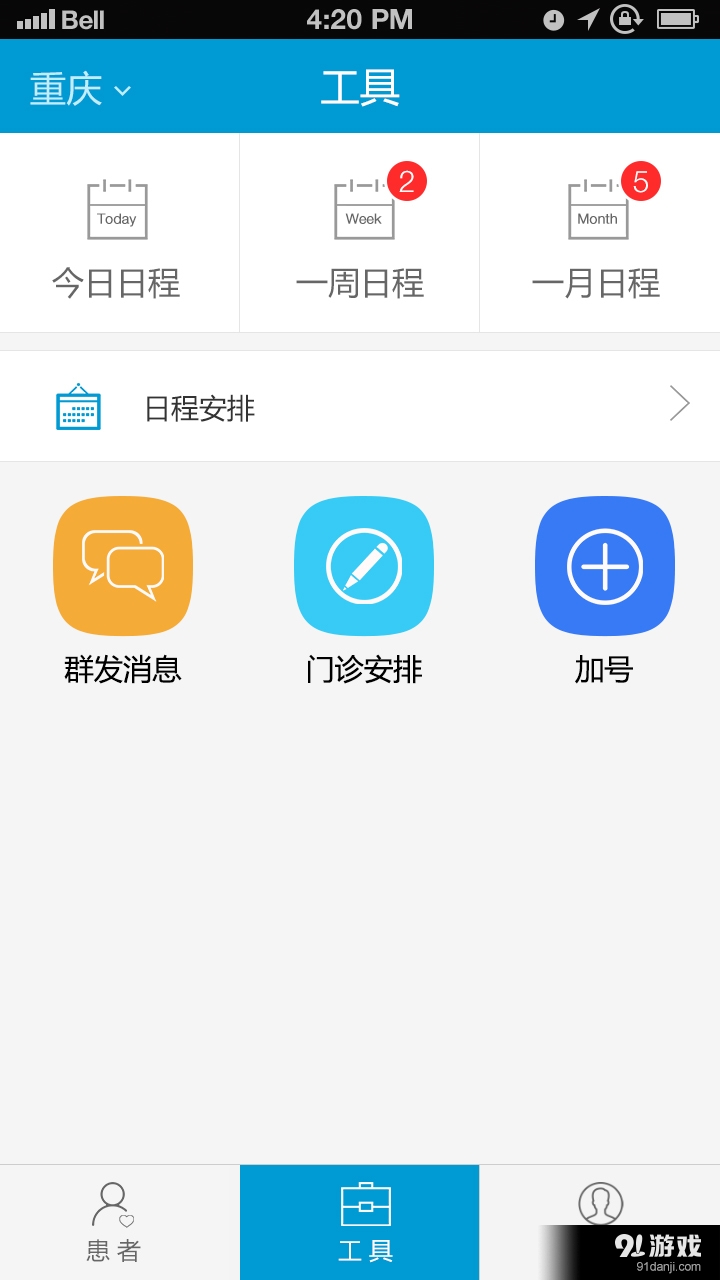Tap the chevron beside 重庆
The image size is (720, 1280).
[x=124, y=91]
